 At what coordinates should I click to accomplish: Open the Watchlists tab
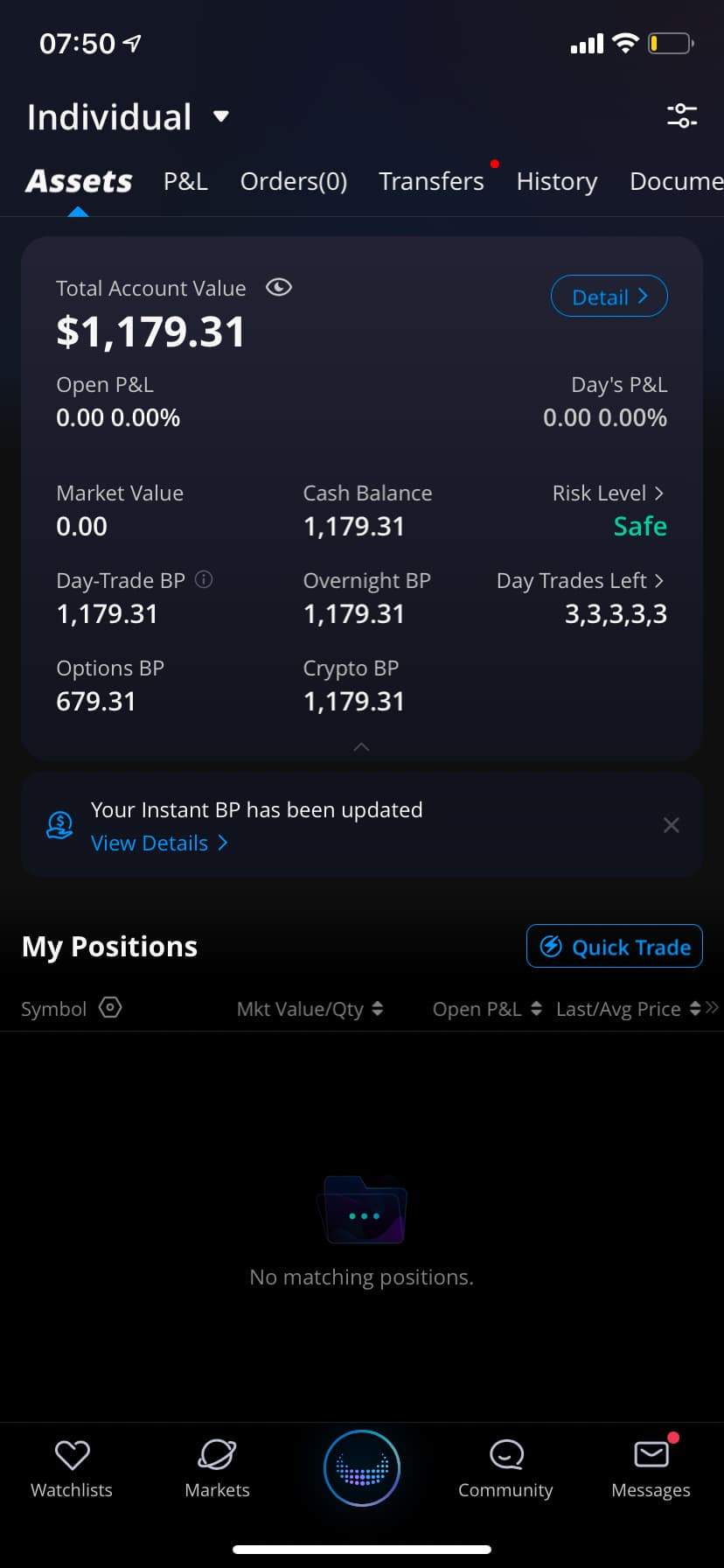[72, 1470]
